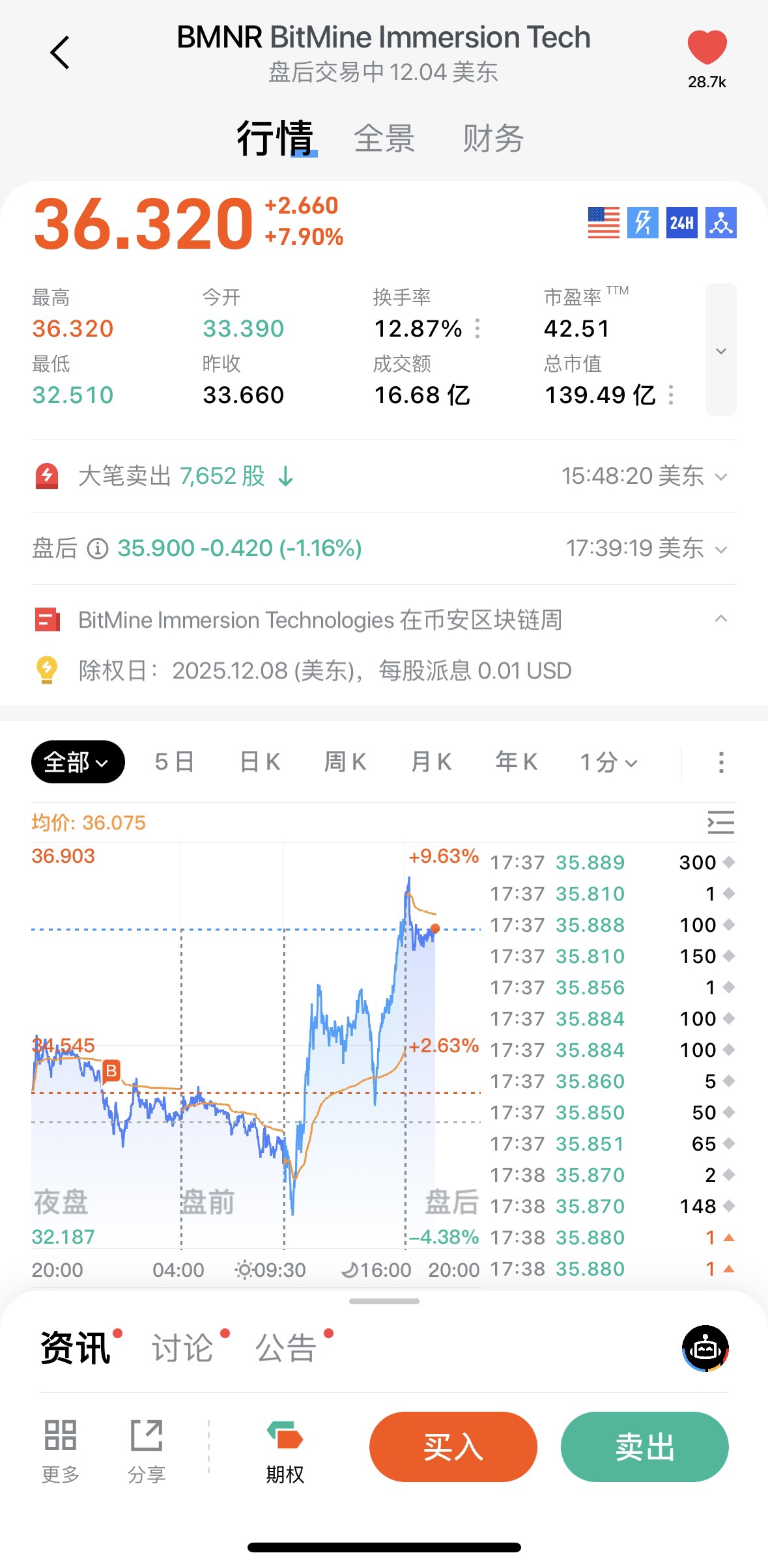Open the 1分 interval dropdown
Screen dimensions: 768x1568
click(608, 762)
